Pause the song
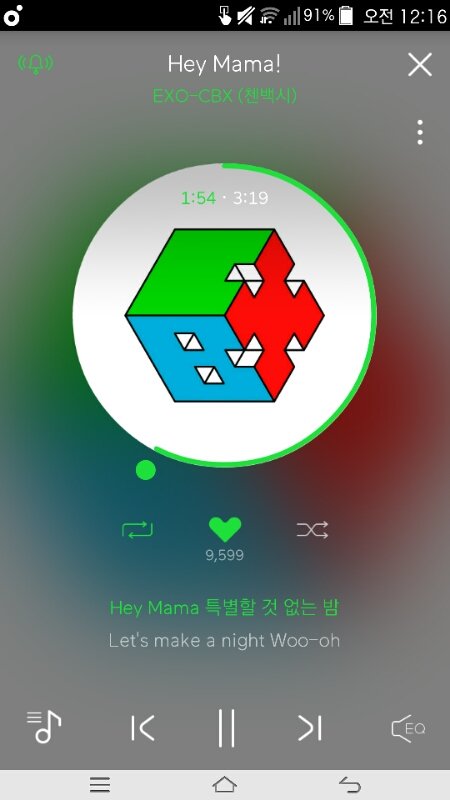450x800 pixels. 226,728
